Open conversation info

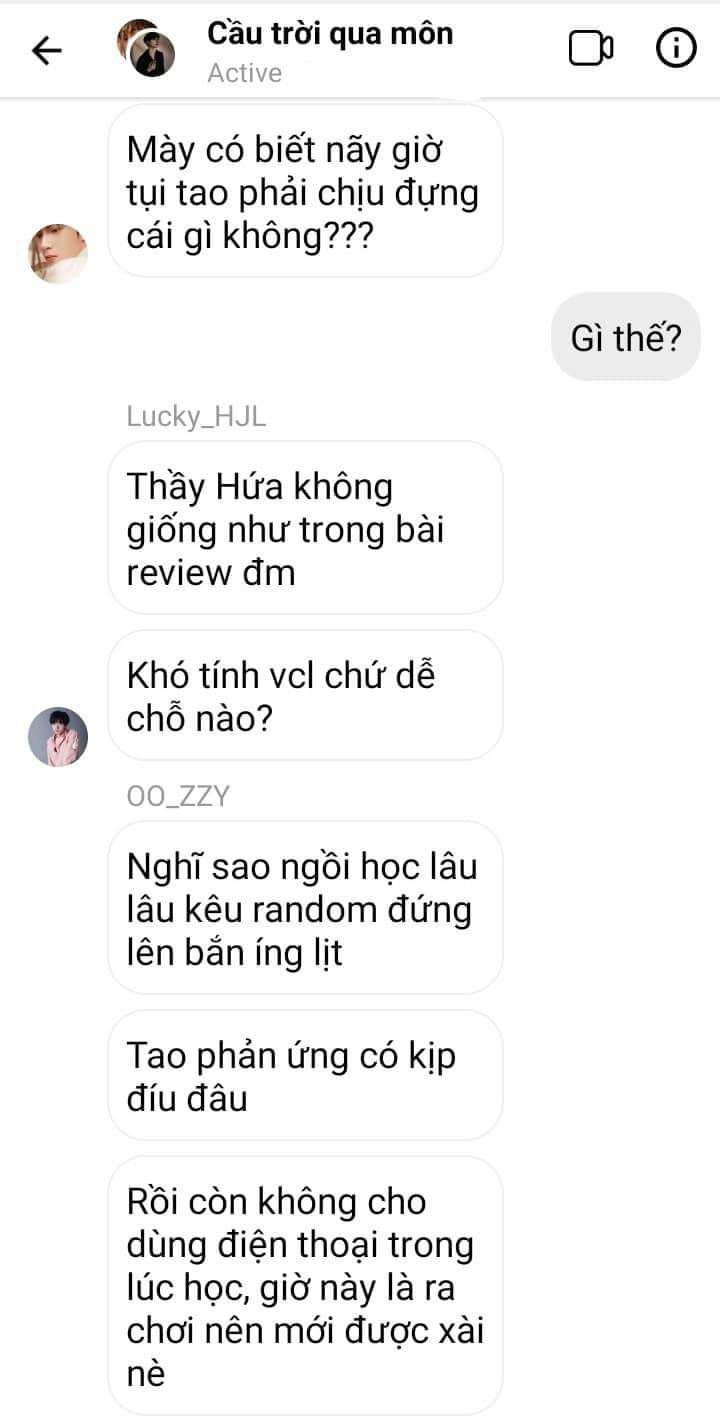(675, 48)
